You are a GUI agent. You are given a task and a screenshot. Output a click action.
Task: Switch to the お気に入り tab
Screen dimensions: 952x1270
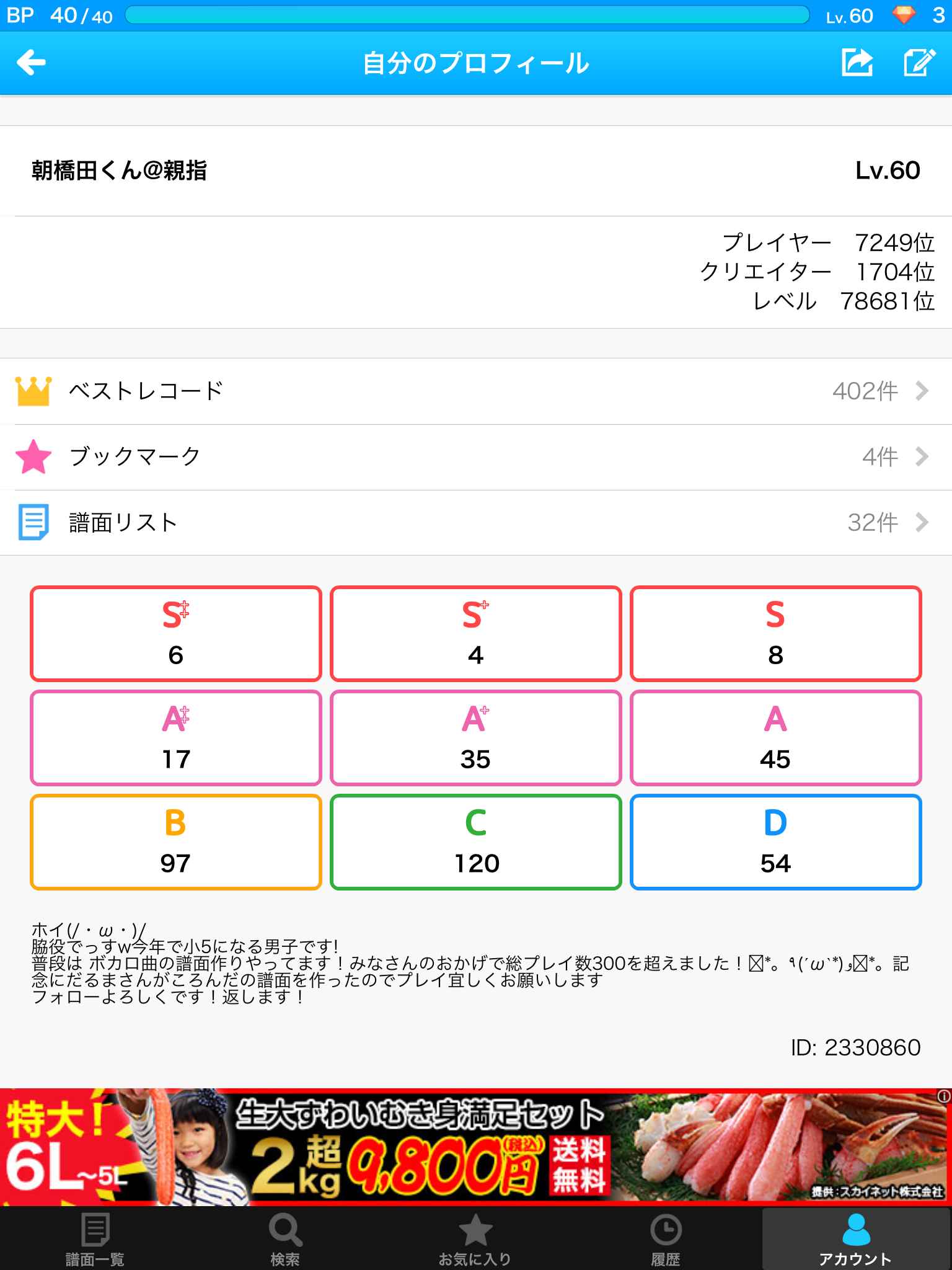[475, 1238]
